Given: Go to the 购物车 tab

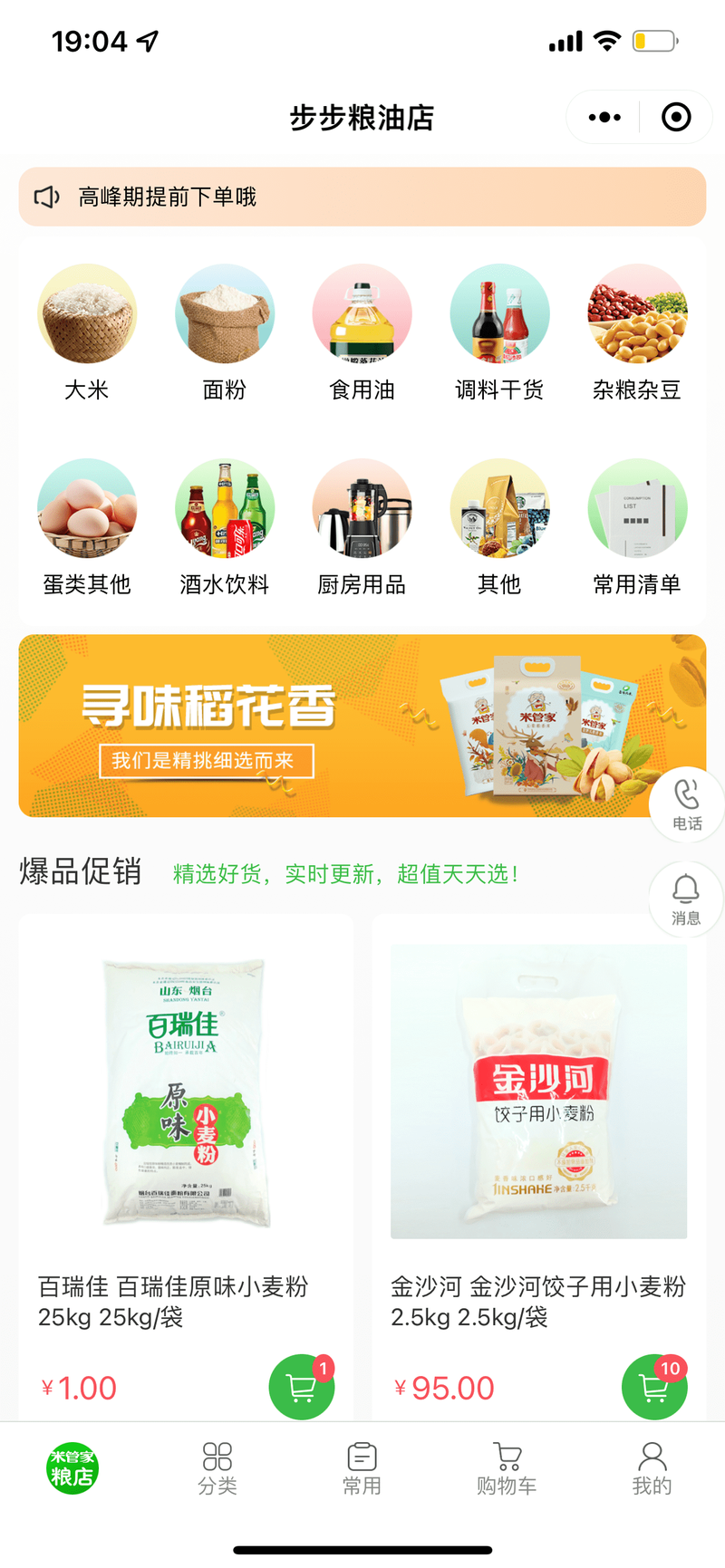Looking at the screenshot, I should click(507, 1468).
